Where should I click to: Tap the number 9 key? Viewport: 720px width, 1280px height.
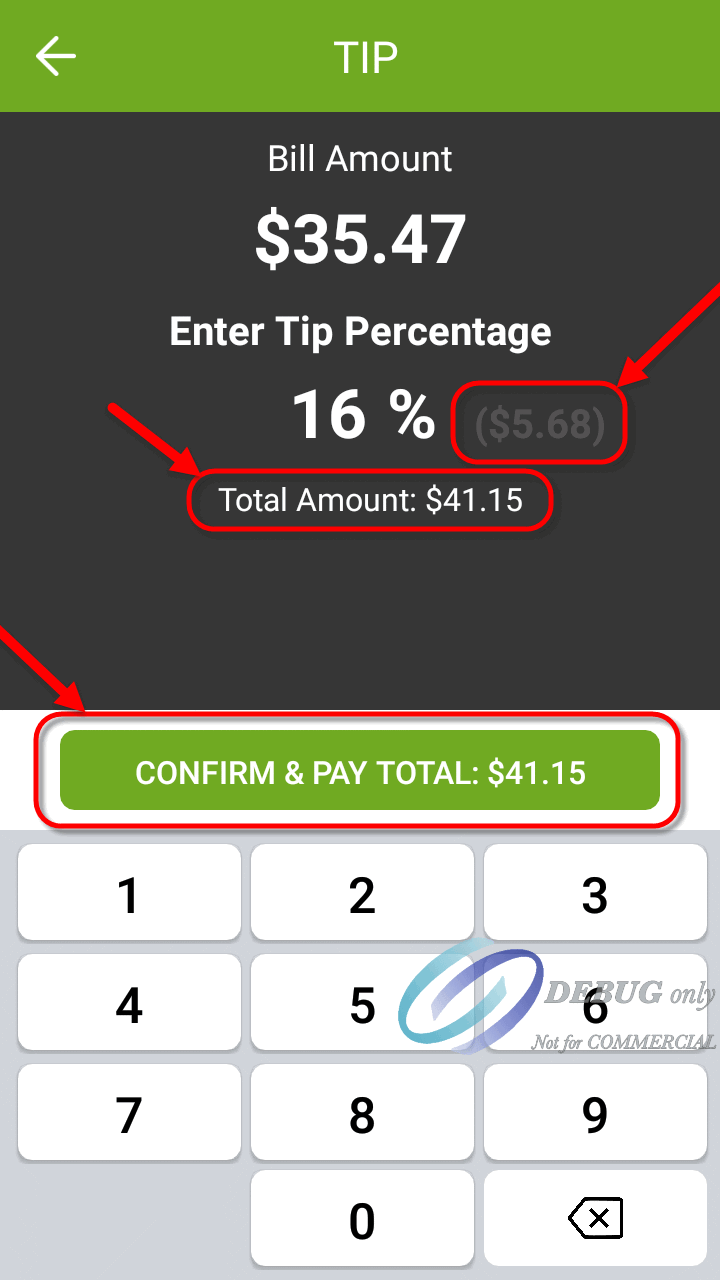(595, 1112)
